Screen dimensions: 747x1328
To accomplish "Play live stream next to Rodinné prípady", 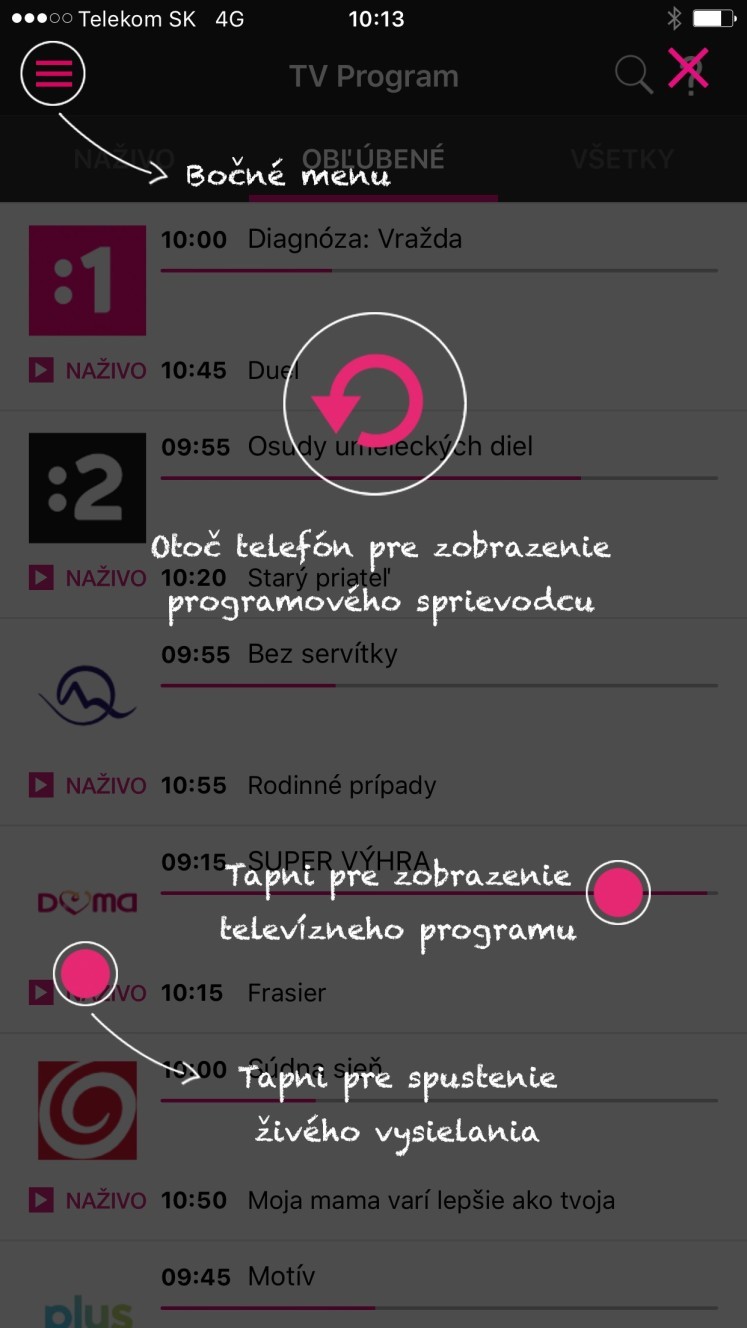I will tap(88, 786).
